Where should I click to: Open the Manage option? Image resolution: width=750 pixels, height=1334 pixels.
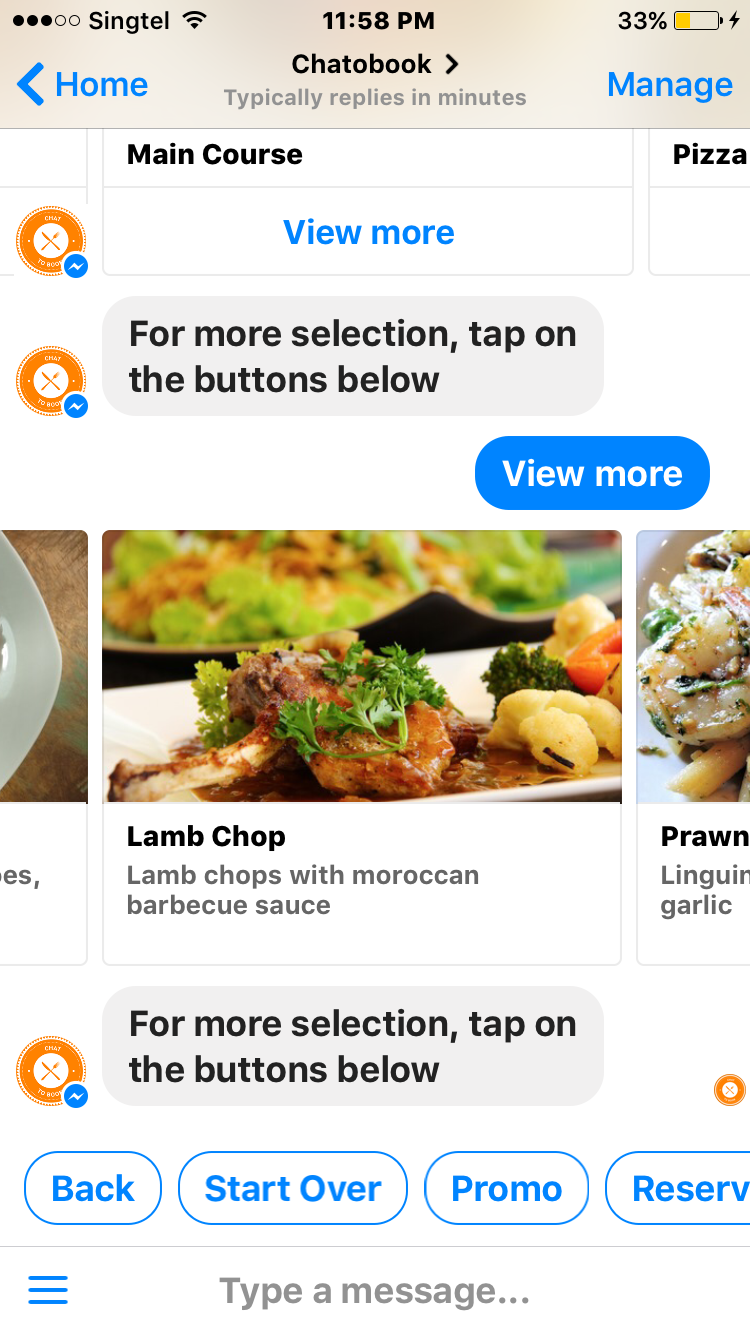(x=669, y=85)
